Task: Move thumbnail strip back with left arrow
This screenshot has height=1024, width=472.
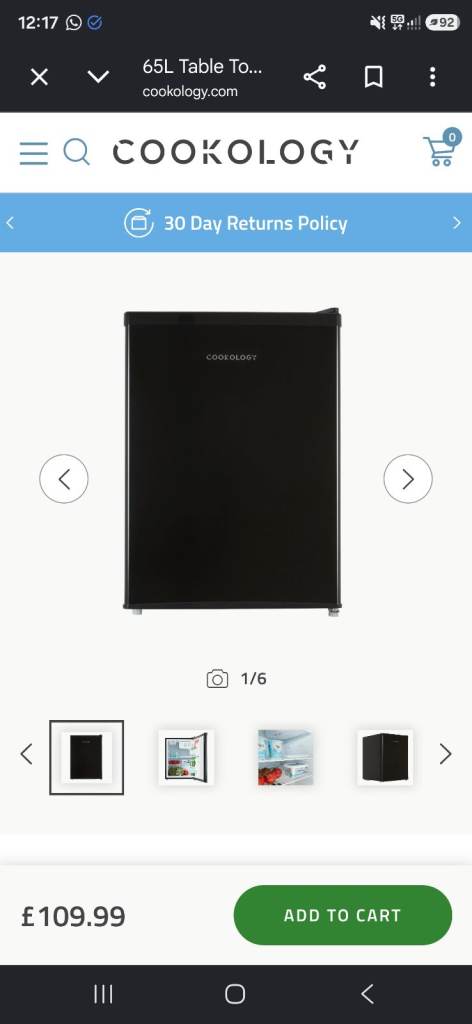Action: click(x=26, y=754)
